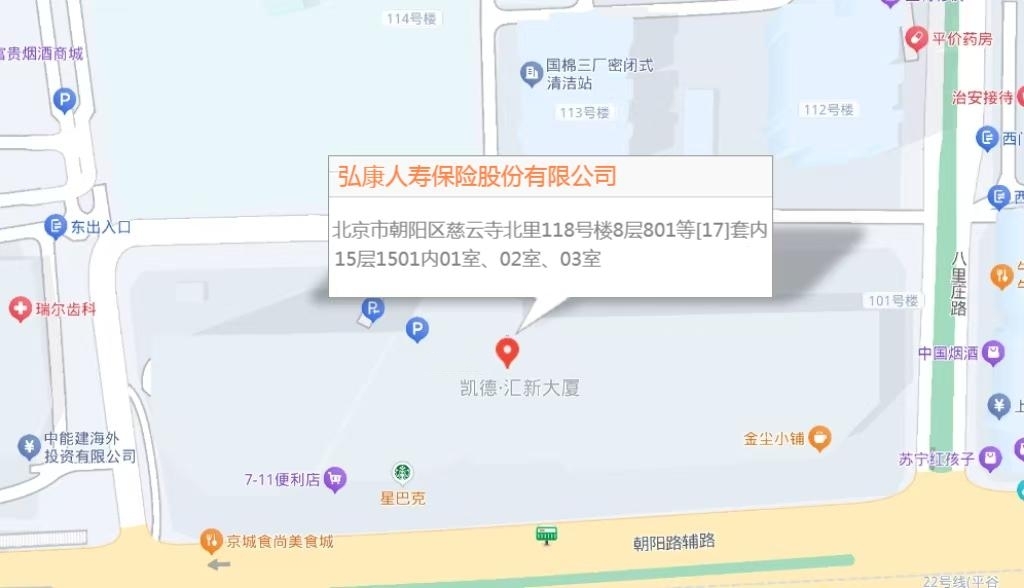Open the 平价药房 pharmacy marker
This screenshot has height=588, width=1024.
click(x=916, y=38)
